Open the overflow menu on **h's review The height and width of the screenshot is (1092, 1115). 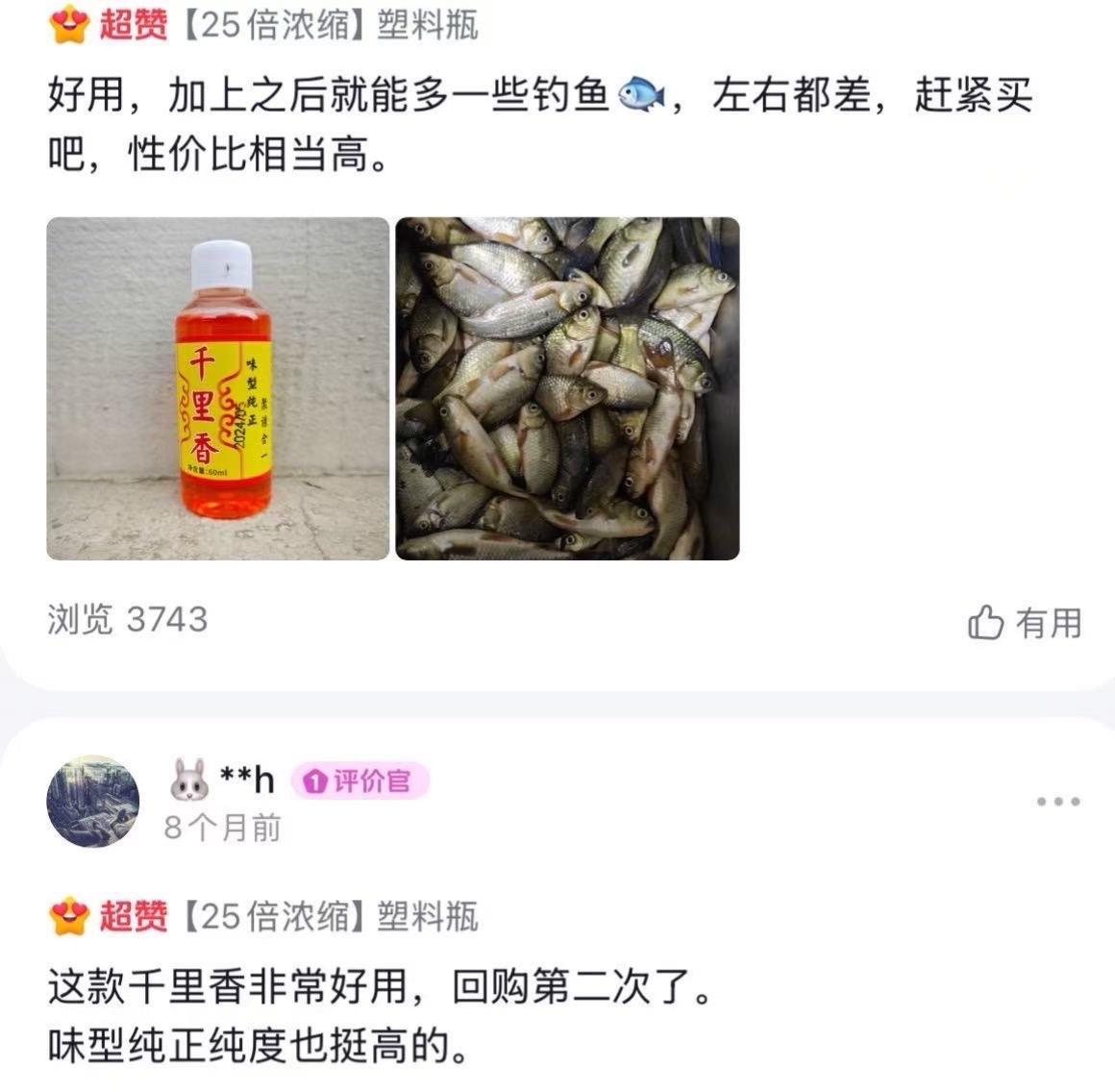[1058, 802]
